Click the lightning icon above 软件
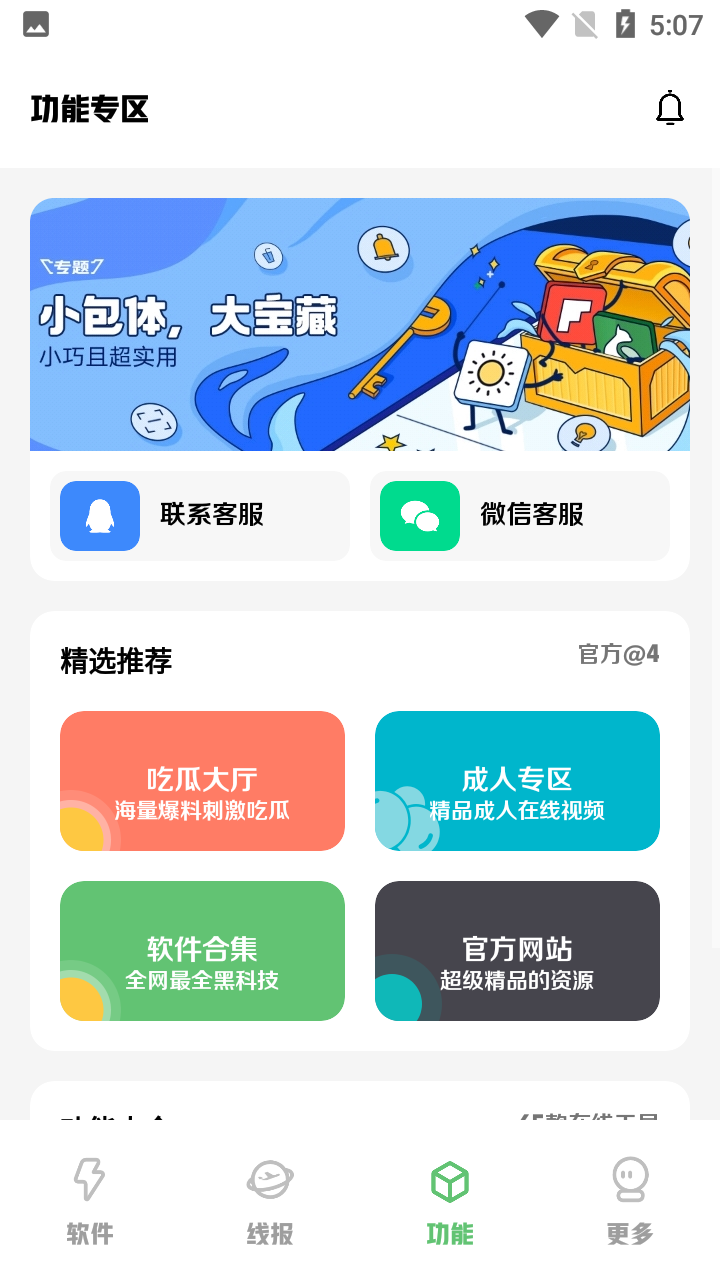Viewport: 720px width, 1280px height. [89, 1180]
